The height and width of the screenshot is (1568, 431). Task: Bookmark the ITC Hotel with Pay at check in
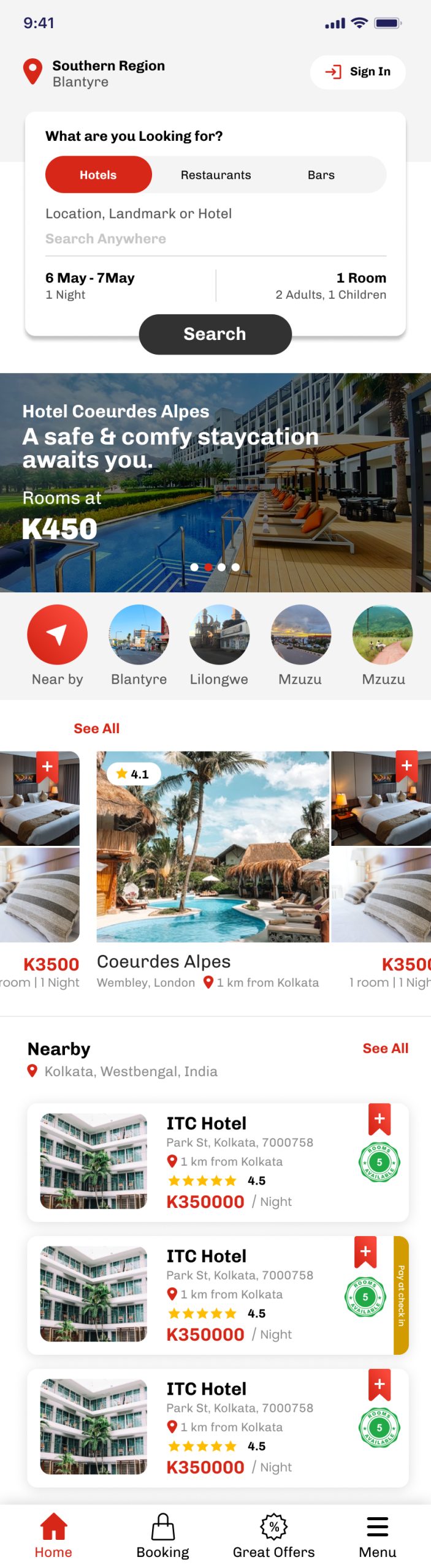[365, 1251]
